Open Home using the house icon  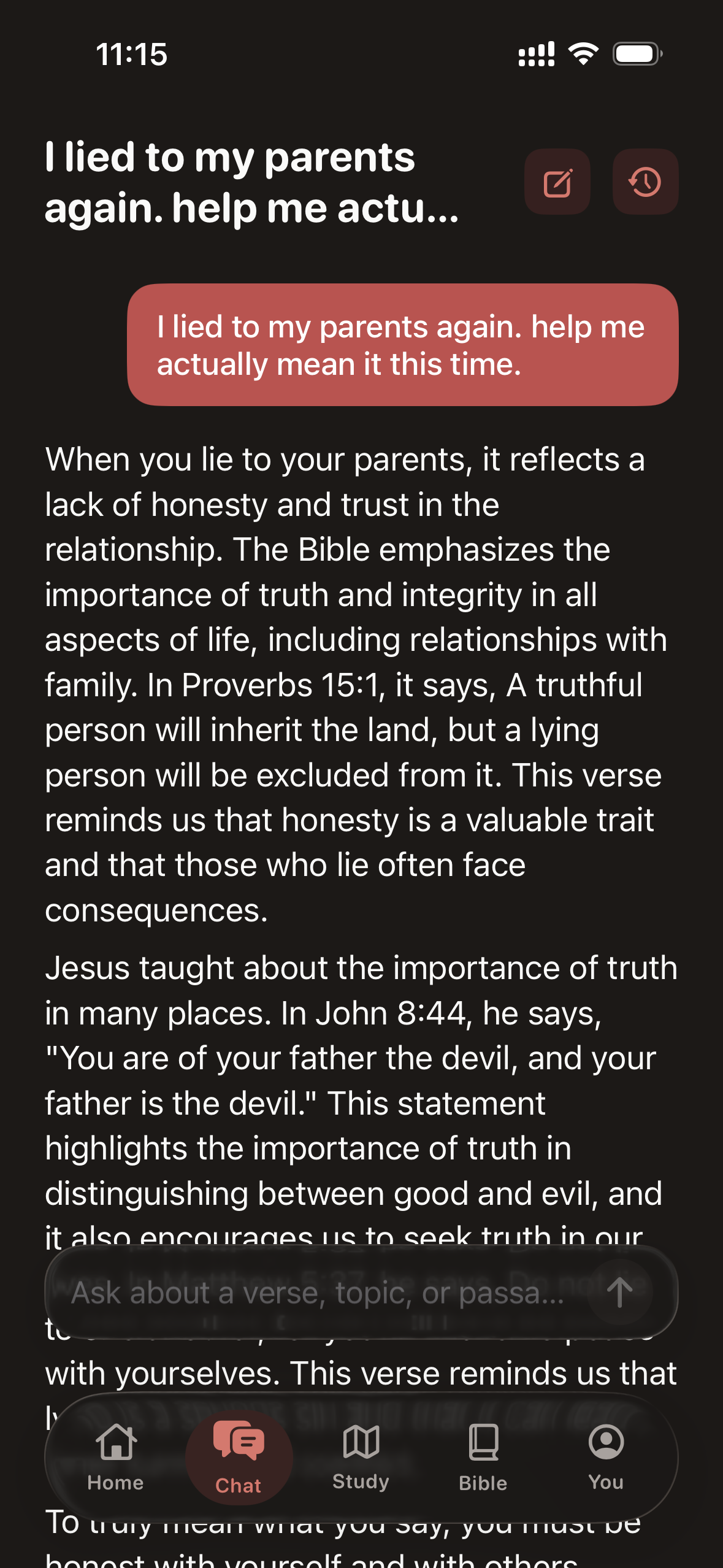point(115,1440)
